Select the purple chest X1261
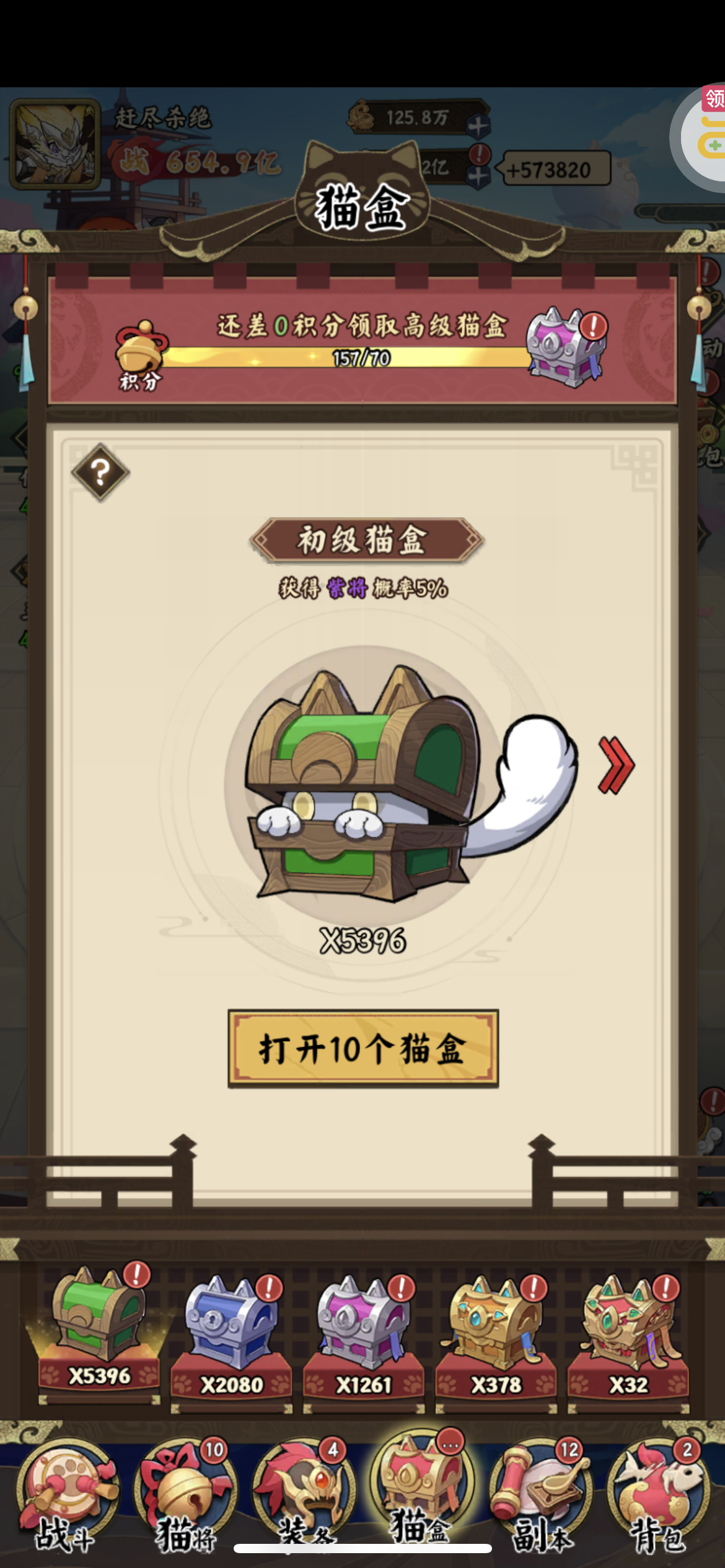This screenshot has width=725, height=1568. [364, 1341]
